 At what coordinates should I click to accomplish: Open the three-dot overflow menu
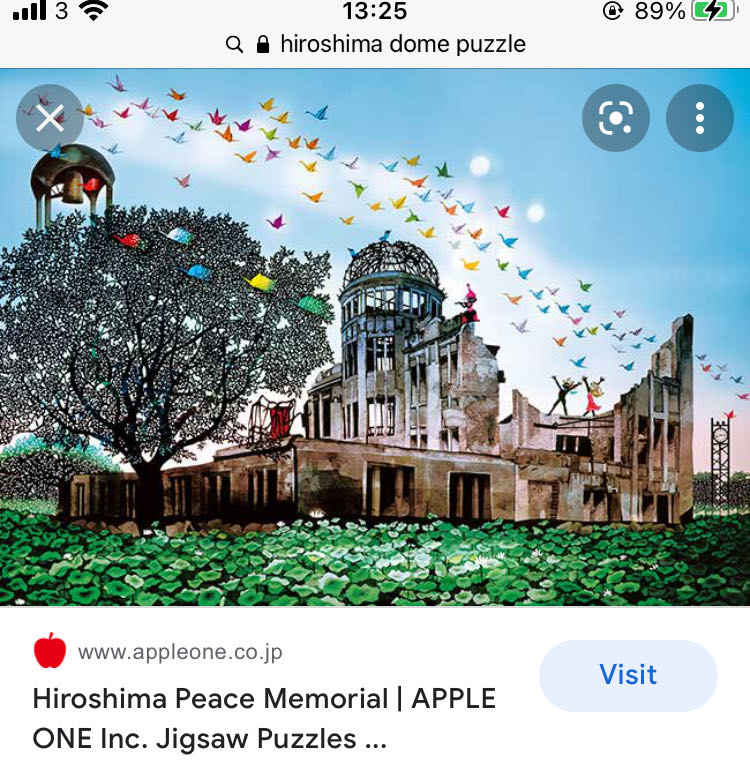pos(699,118)
